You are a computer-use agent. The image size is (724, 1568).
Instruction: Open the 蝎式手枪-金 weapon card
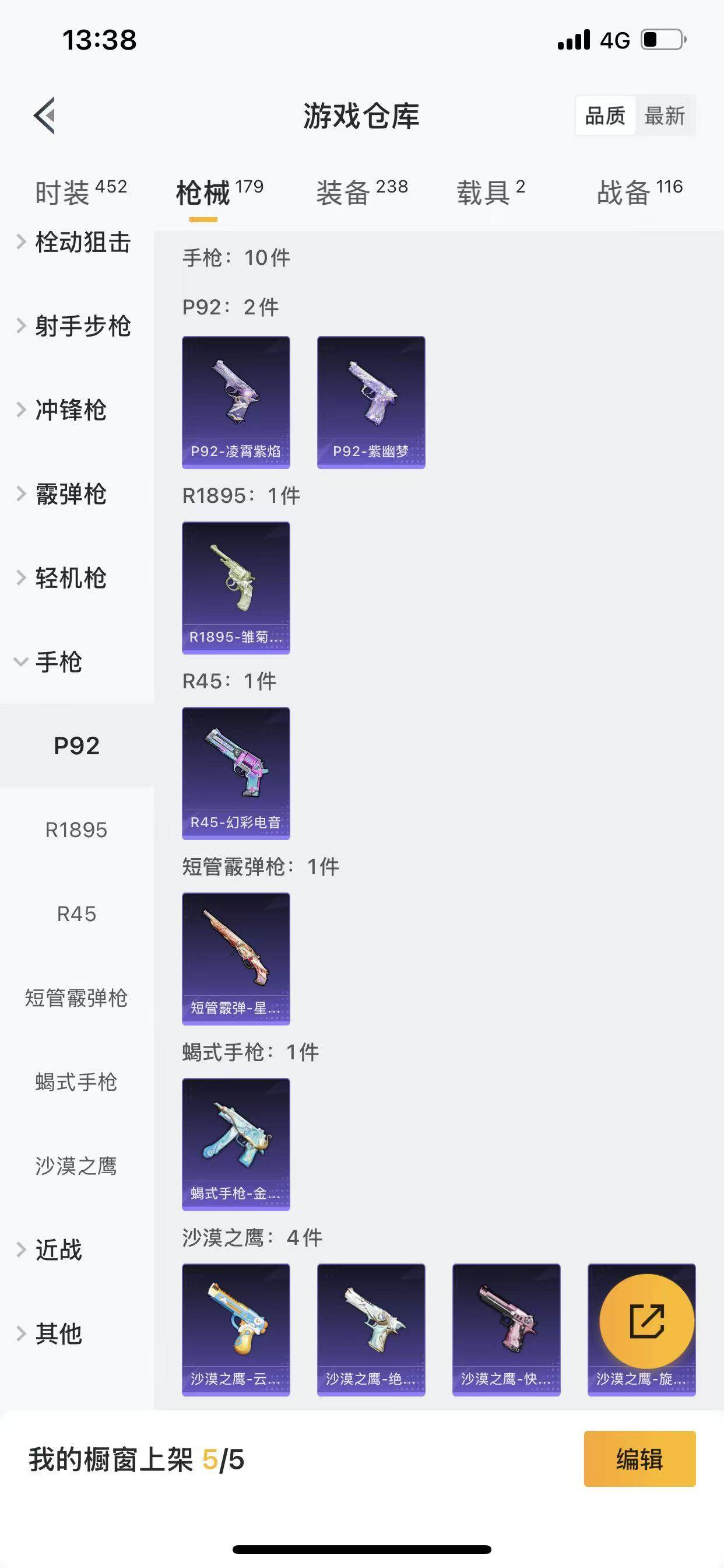[236, 1144]
